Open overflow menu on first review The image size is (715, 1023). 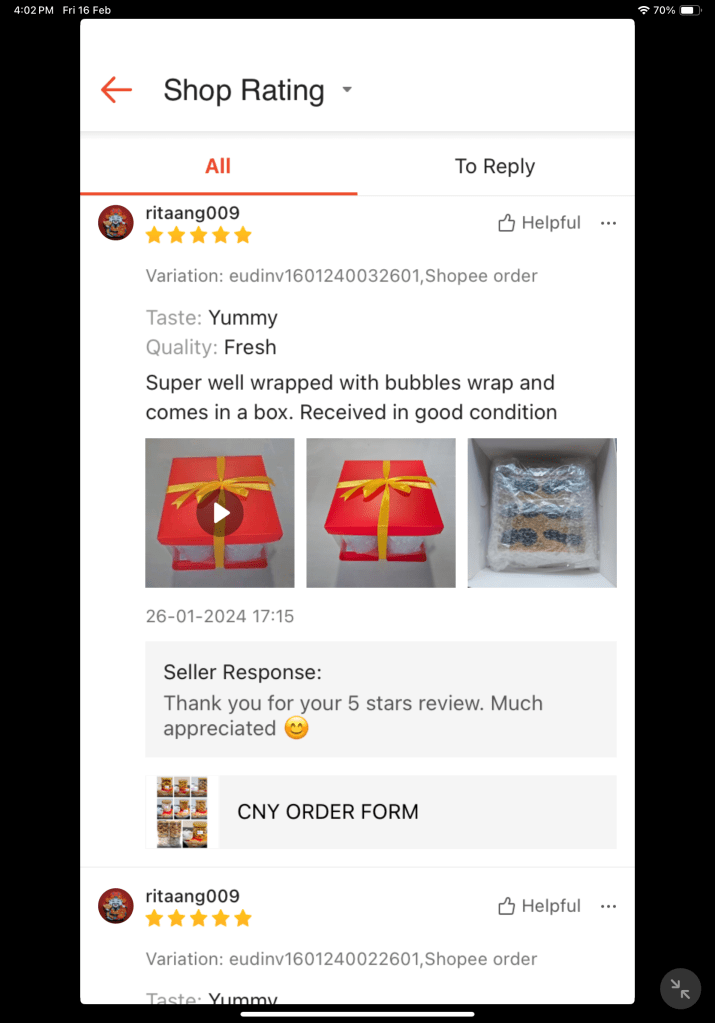point(608,223)
